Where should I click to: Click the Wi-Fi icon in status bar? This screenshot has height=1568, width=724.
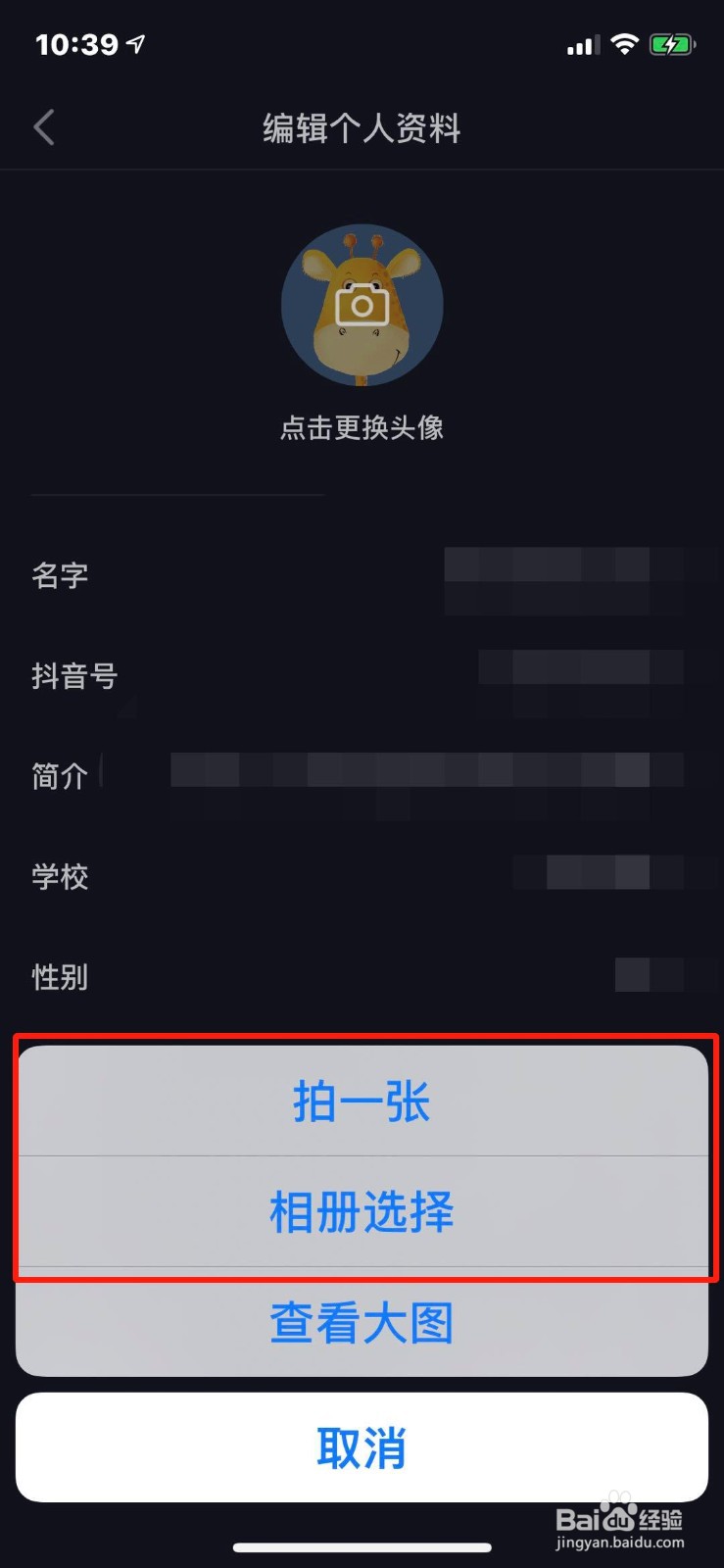click(x=624, y=43)
